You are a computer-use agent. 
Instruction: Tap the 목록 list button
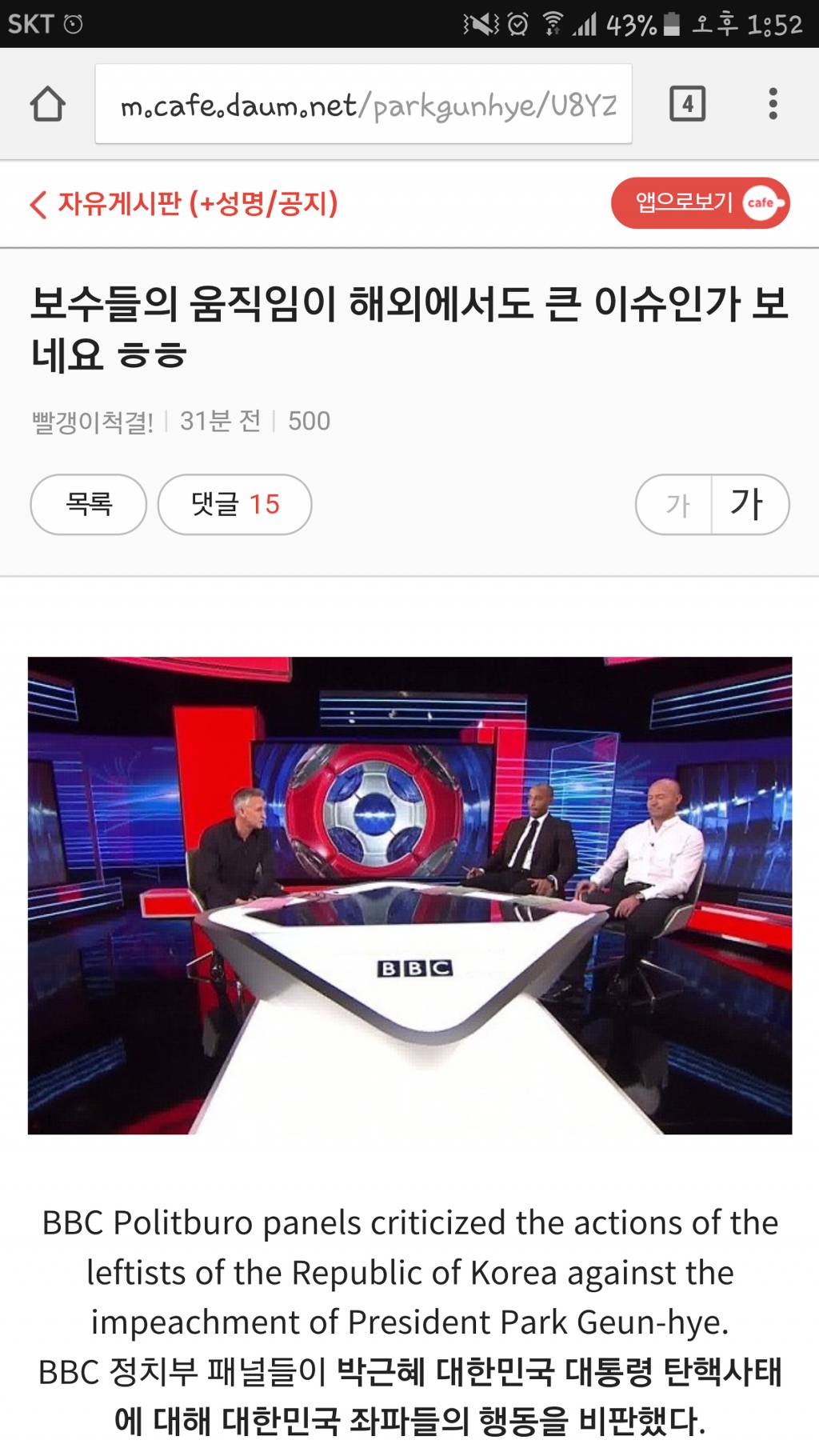pos(86,504)
